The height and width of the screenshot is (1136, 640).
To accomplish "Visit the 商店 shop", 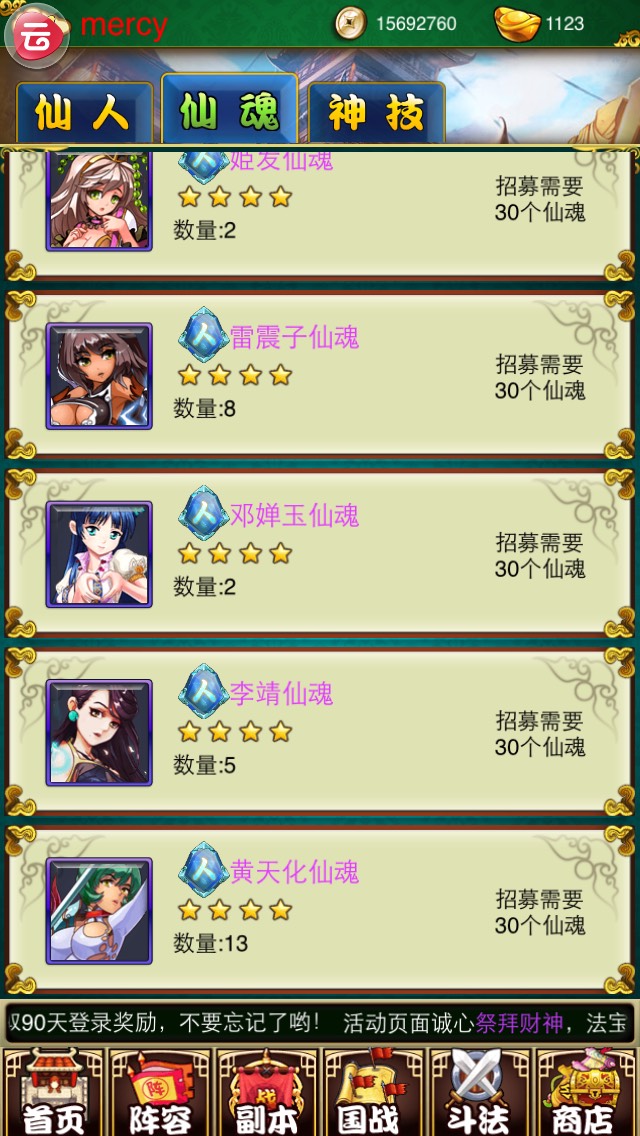I will [x=586, y=1092].
